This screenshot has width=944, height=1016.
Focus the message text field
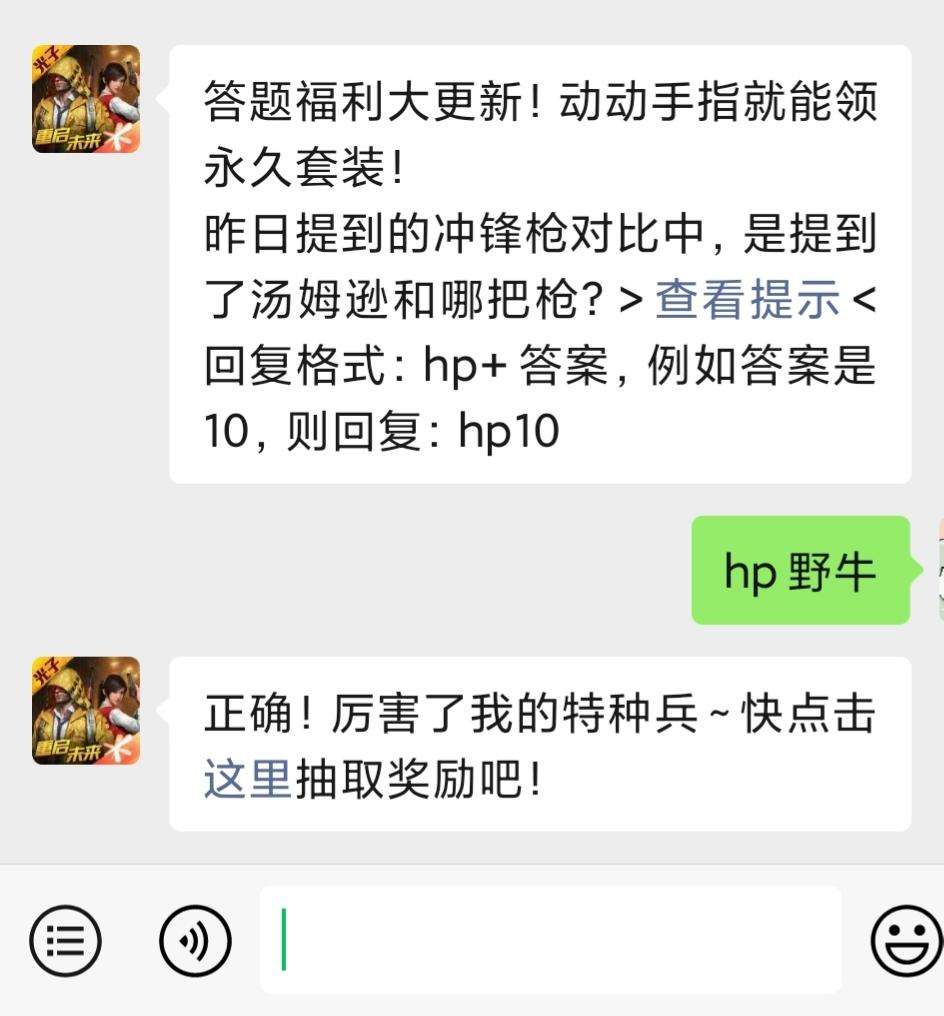coord(550,940)
